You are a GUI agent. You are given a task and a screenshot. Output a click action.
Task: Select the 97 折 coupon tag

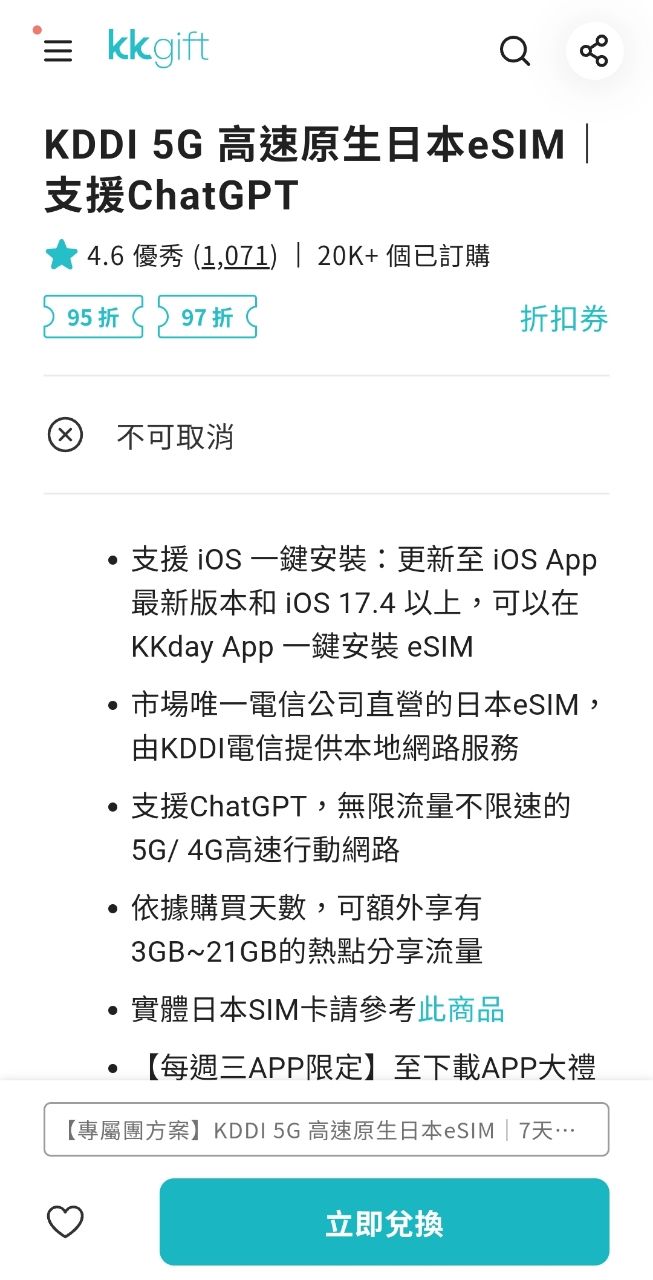[207, 318]
